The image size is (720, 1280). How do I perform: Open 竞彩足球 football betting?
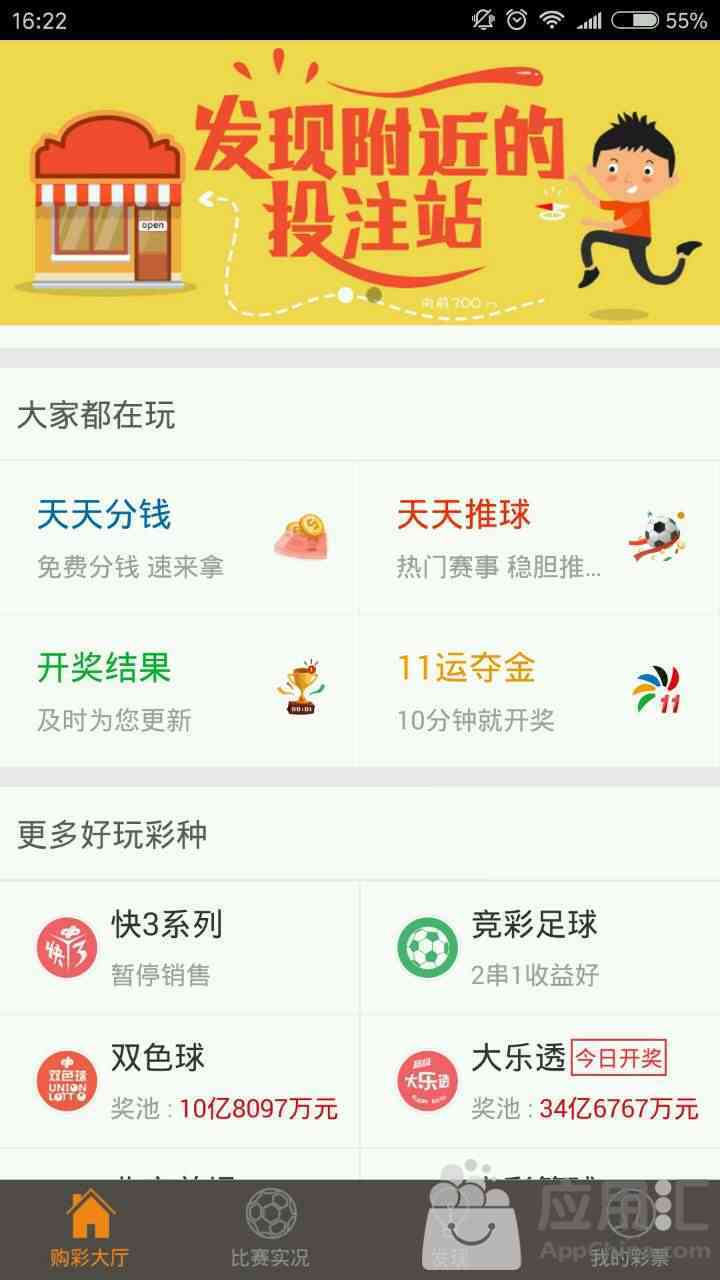(540, 946)
